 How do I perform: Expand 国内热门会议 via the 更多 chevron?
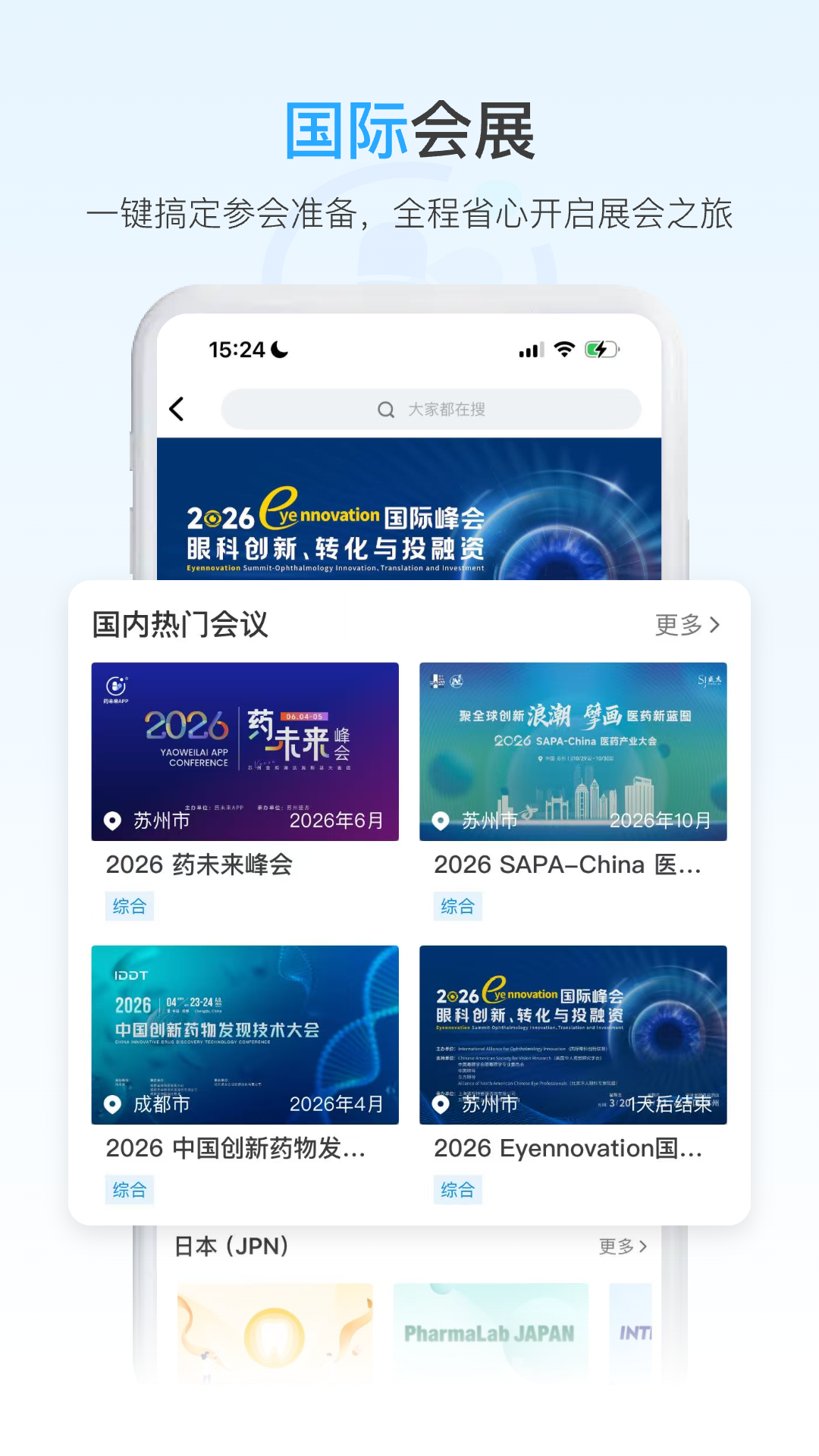tap(686, 624)
